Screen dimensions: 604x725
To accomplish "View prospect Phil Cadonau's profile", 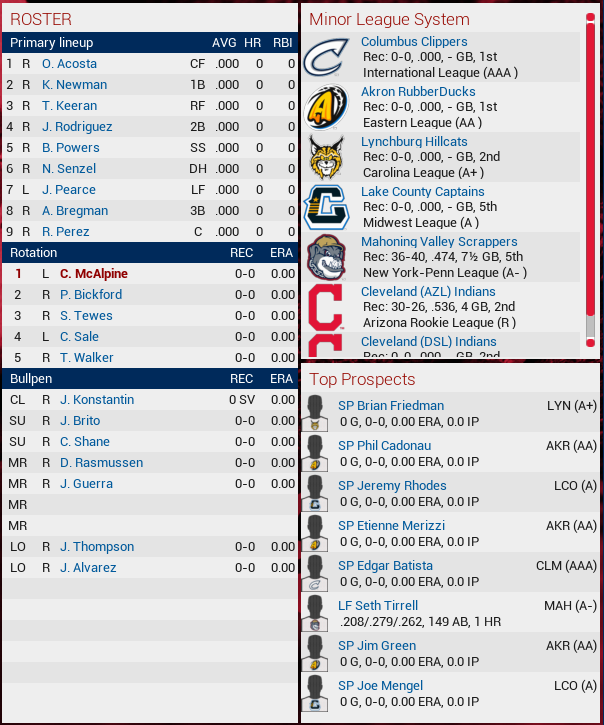I will (385, 446).
